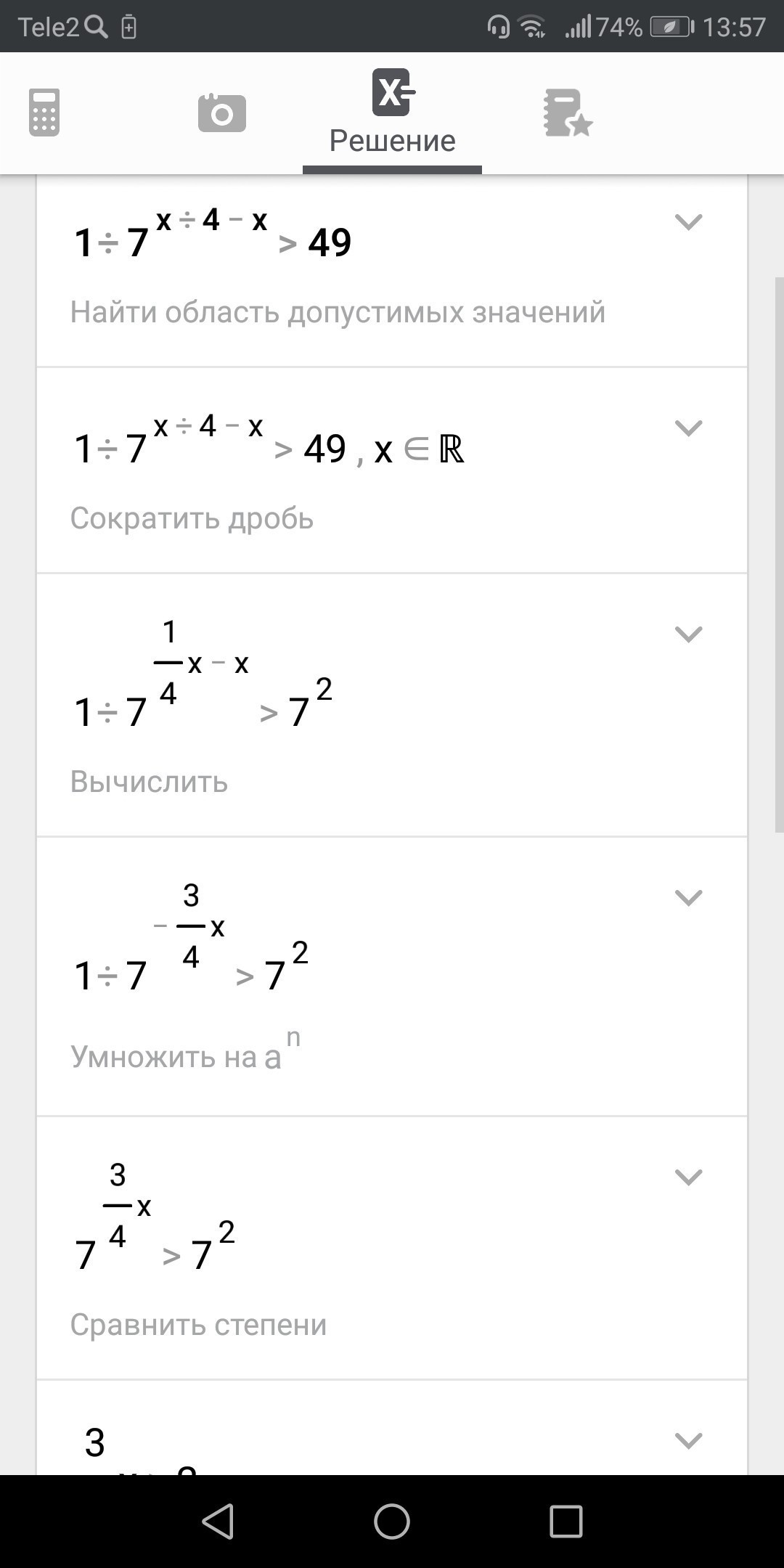Expand the 'Сократить дробь' step
784x1568 pixels.
[x=688, y=428]
